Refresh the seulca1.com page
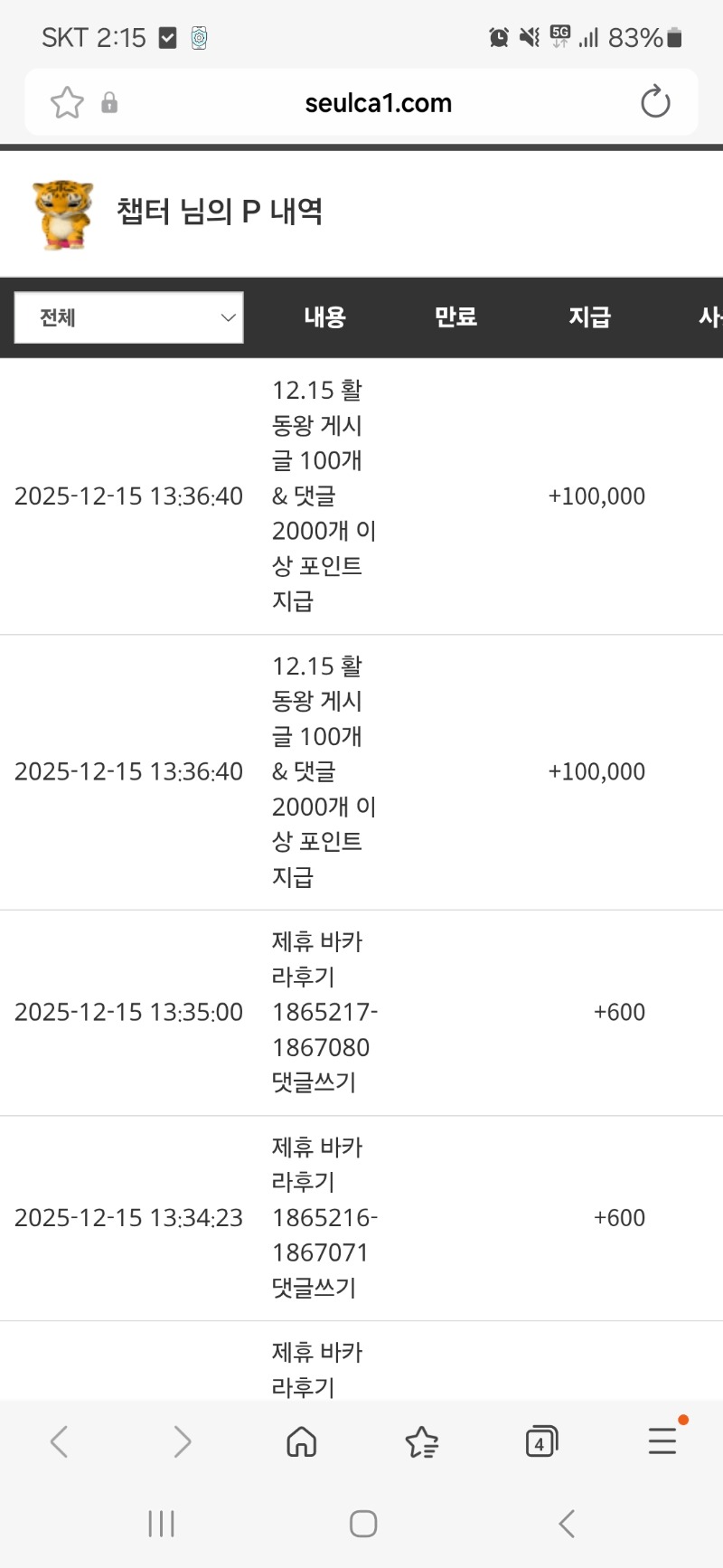 pyautogui.click(x=654, y=102)
